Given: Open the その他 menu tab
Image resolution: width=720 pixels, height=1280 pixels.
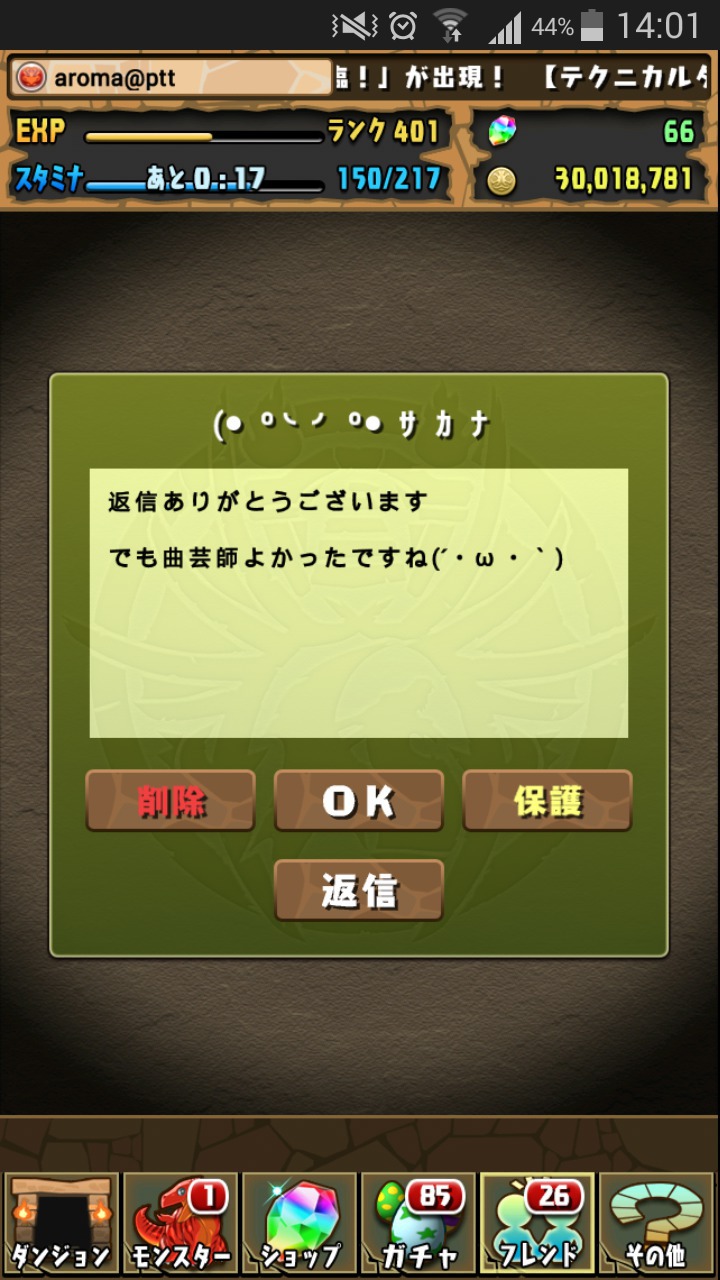Looking at the screenshot, I should pos(657,1223).
